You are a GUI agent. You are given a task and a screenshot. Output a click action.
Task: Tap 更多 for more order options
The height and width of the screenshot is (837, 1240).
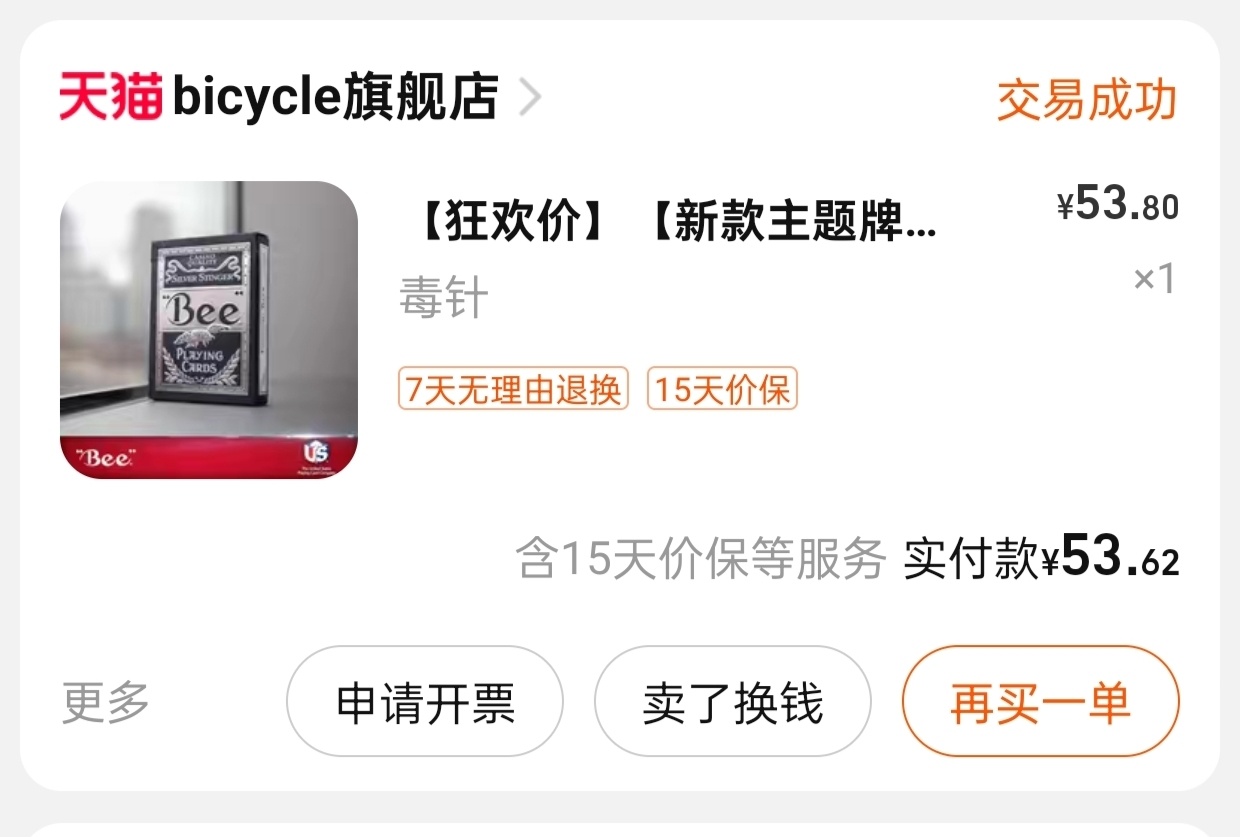106,702
